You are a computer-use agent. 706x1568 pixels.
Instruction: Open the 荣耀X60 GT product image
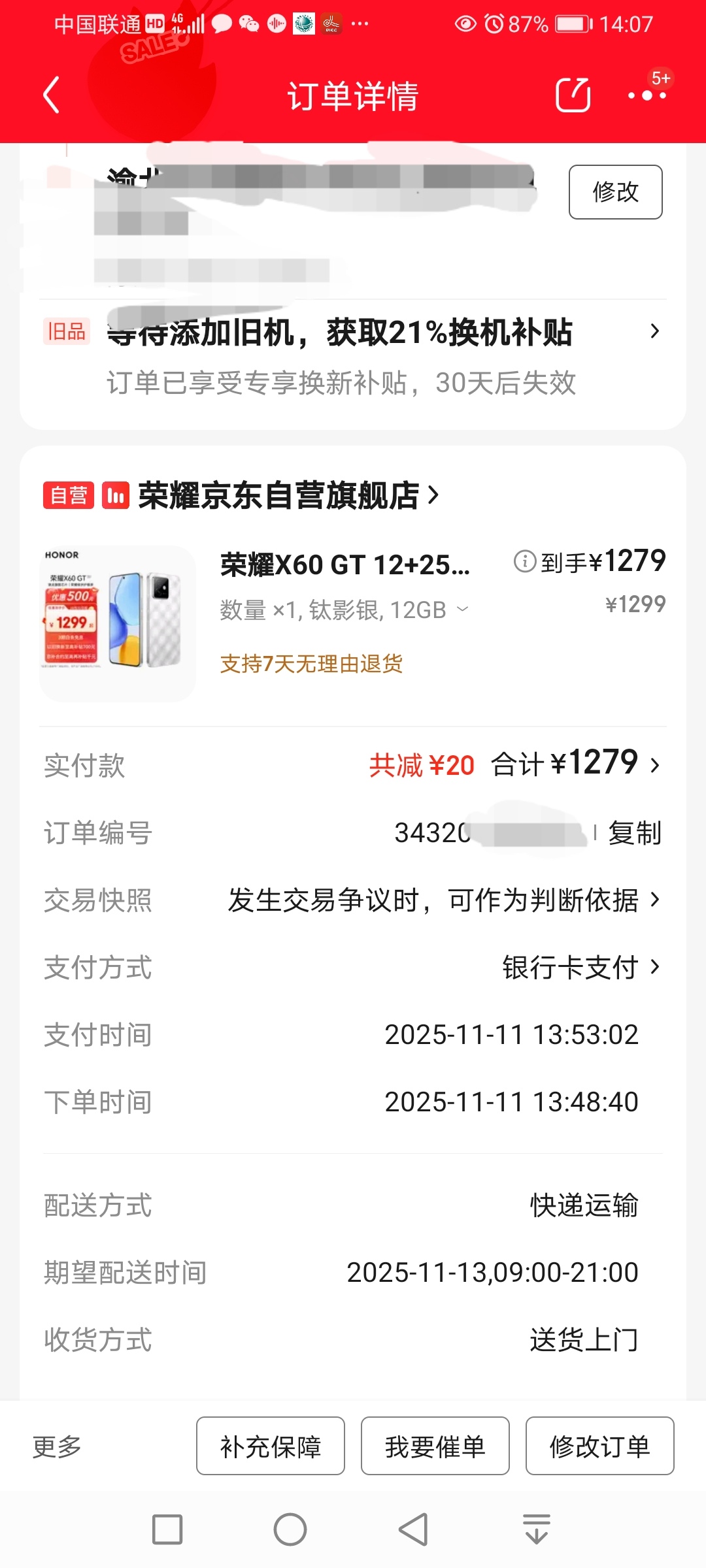(x=118, y=624)
